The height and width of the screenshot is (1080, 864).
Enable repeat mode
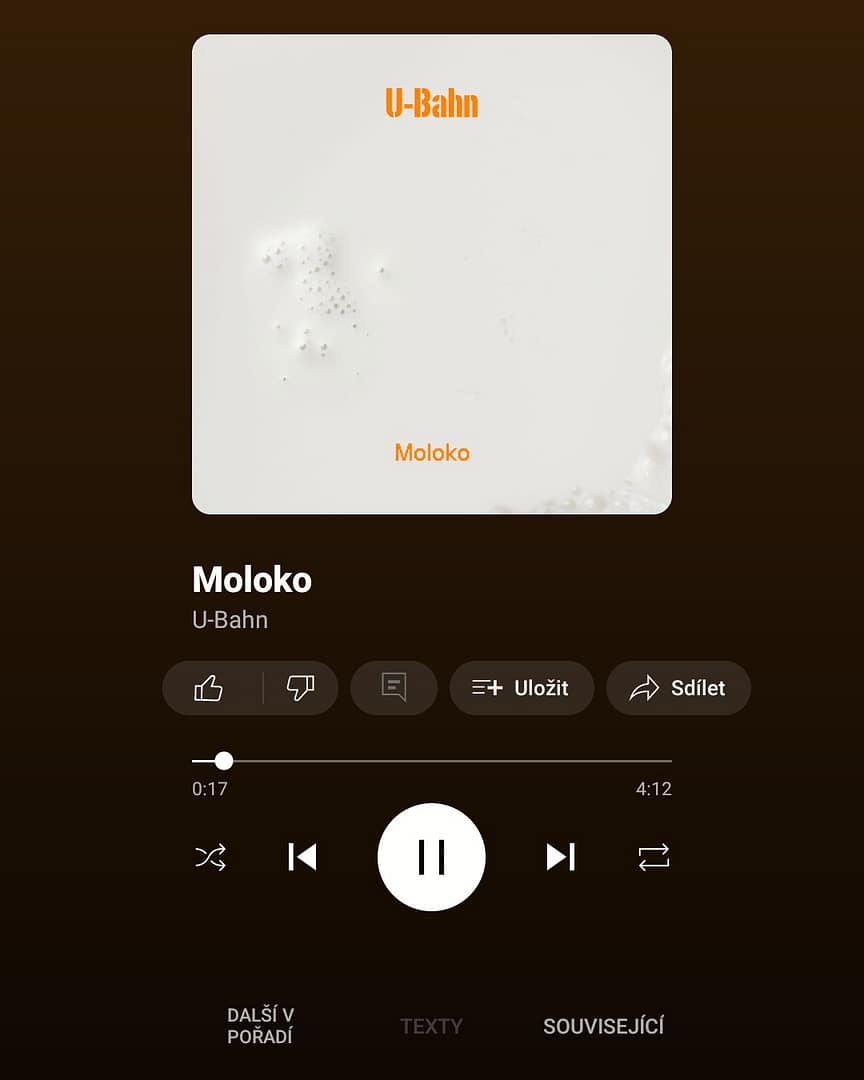coord(653,857)
